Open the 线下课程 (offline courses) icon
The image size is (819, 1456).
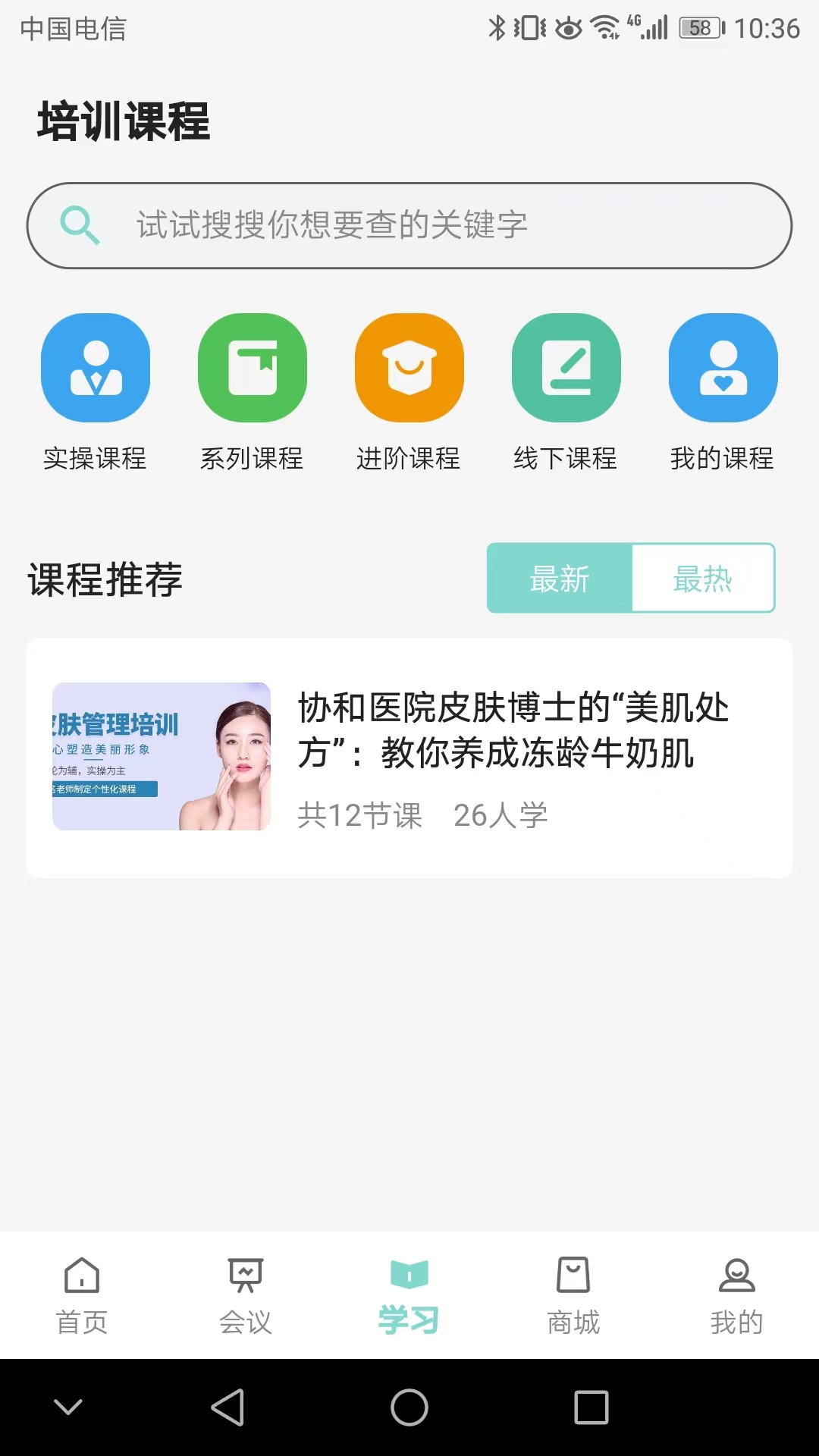566,368
